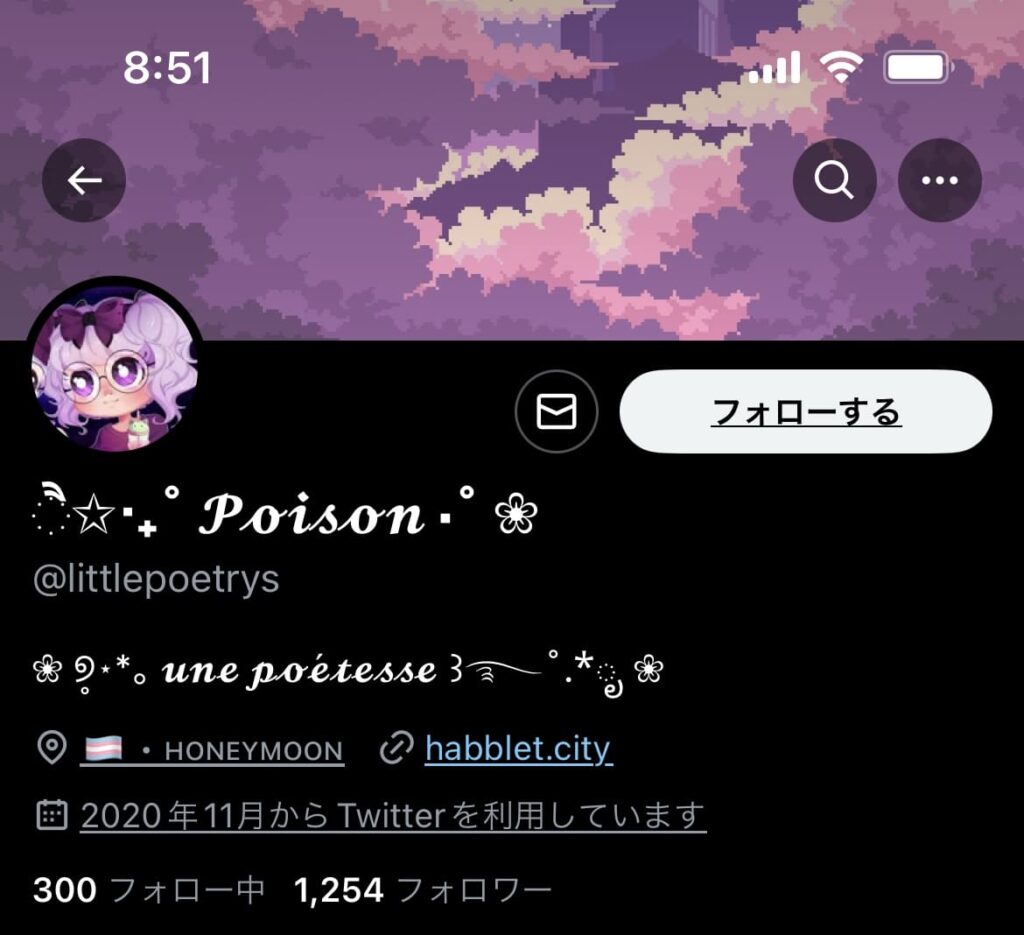The image size is (1024, 935).
Task: Tap the フォローする follow button
Action: pyautogui.click(x=805, y=411)
